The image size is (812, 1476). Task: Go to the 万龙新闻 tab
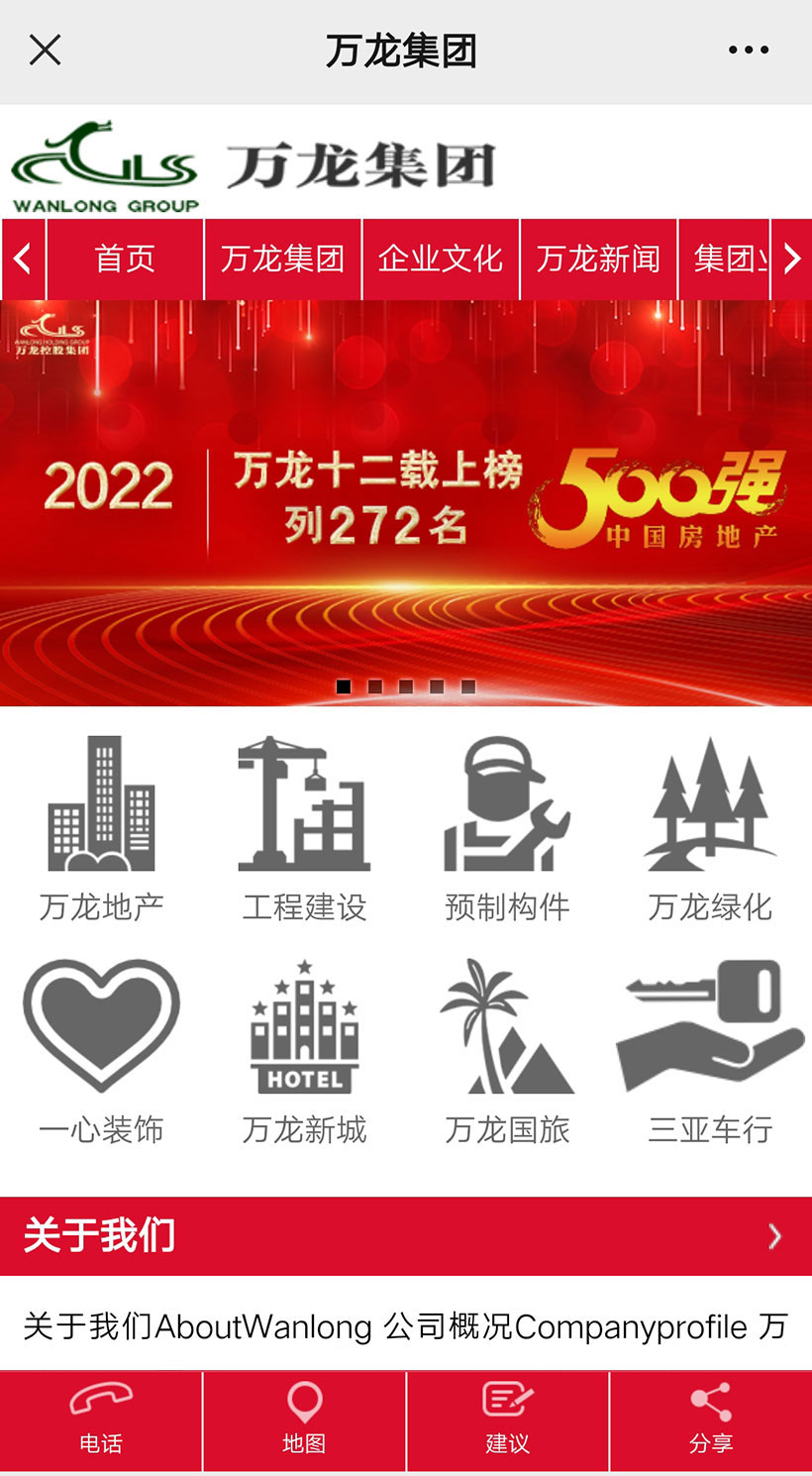coord(597,260)
